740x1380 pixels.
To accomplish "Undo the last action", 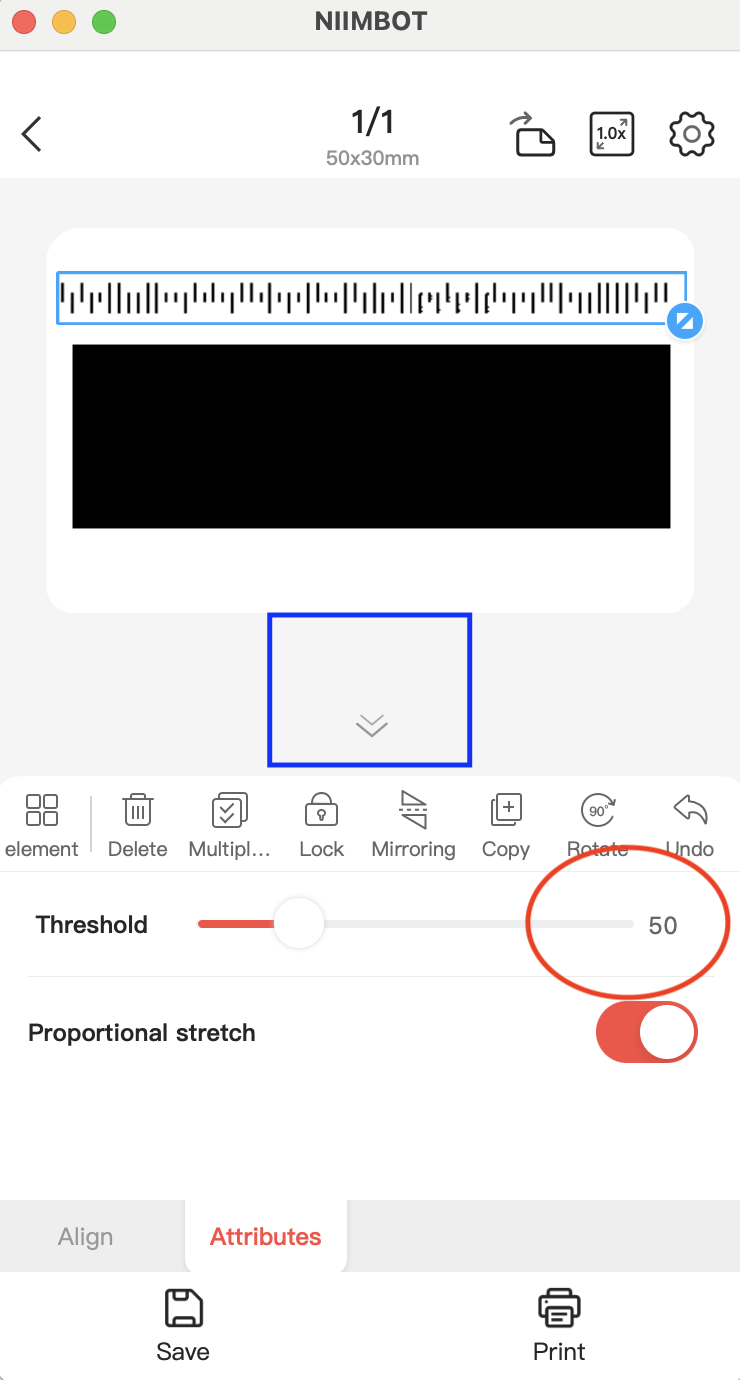I will (x=690, y=825).
